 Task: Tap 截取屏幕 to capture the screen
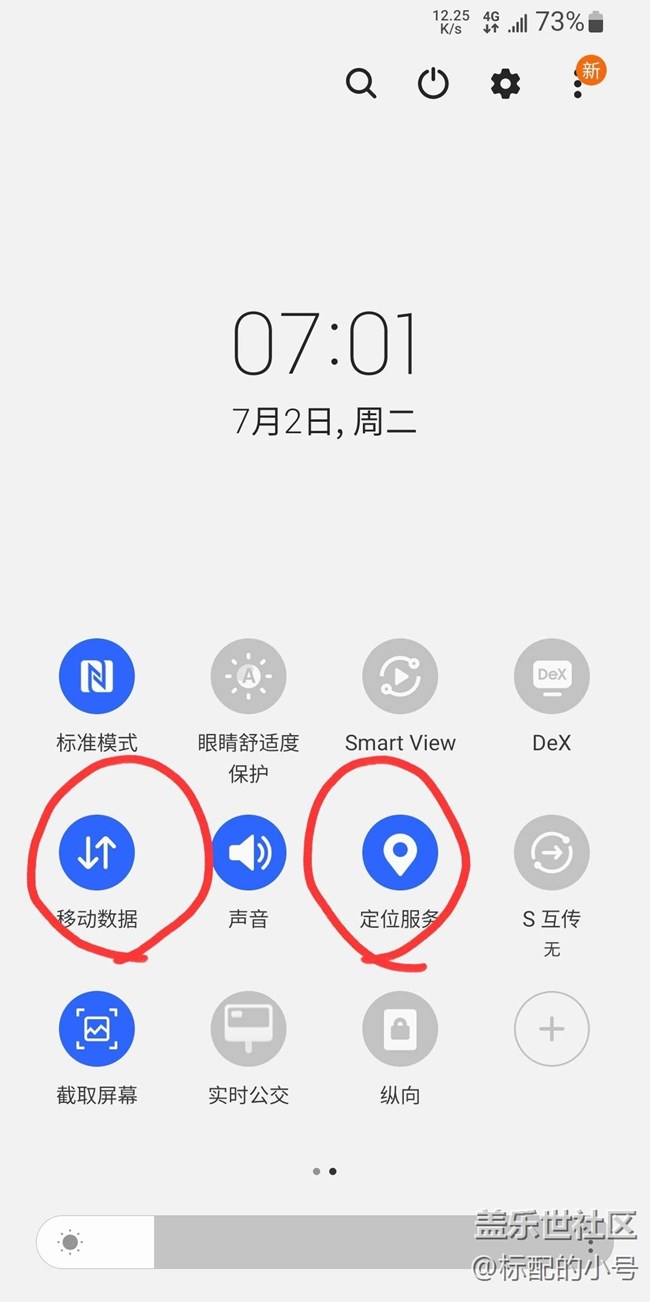pos(97,1029)
